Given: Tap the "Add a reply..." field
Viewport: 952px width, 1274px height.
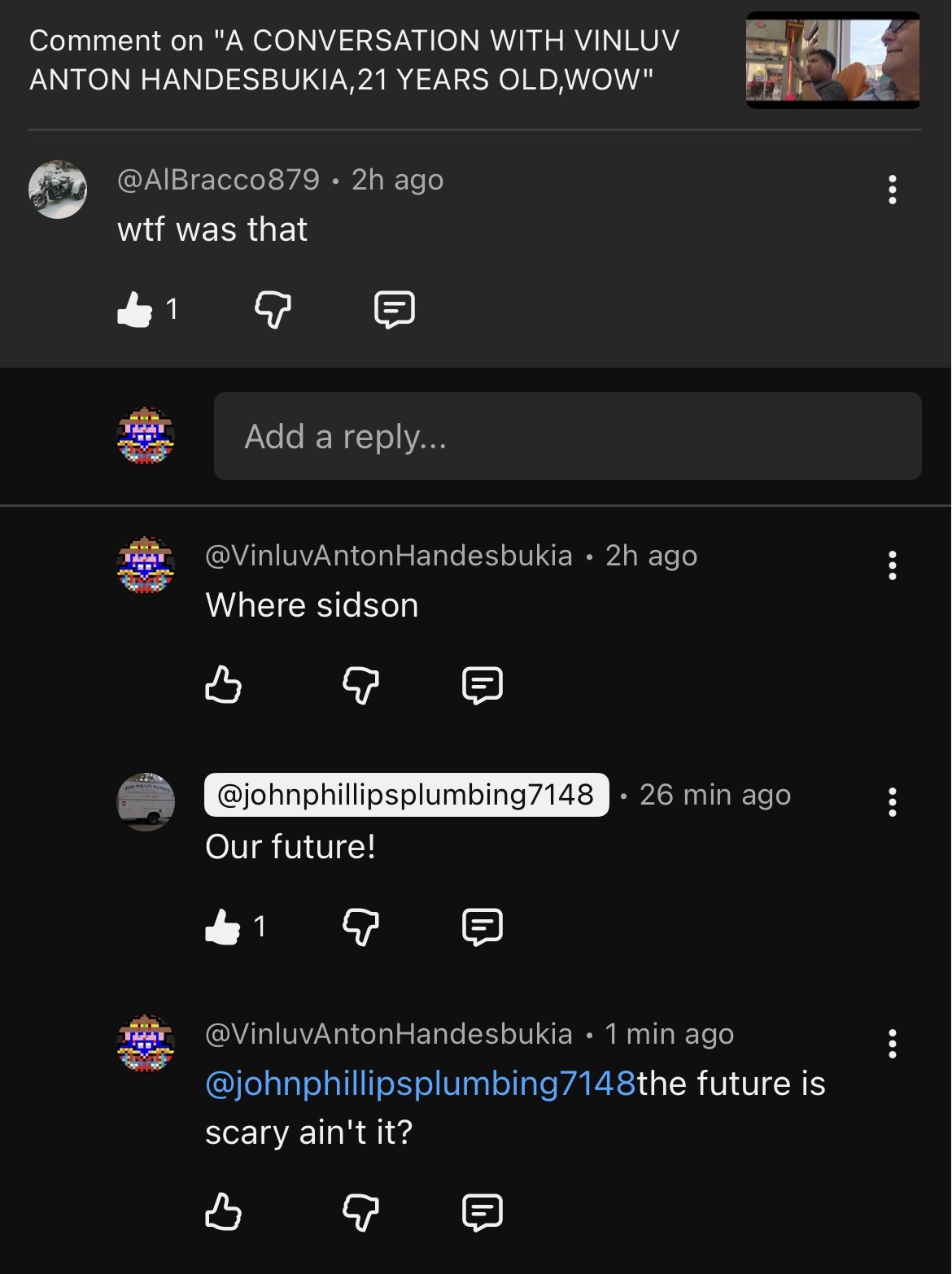Looking at the screenshot, I should [x=567, y=437].
